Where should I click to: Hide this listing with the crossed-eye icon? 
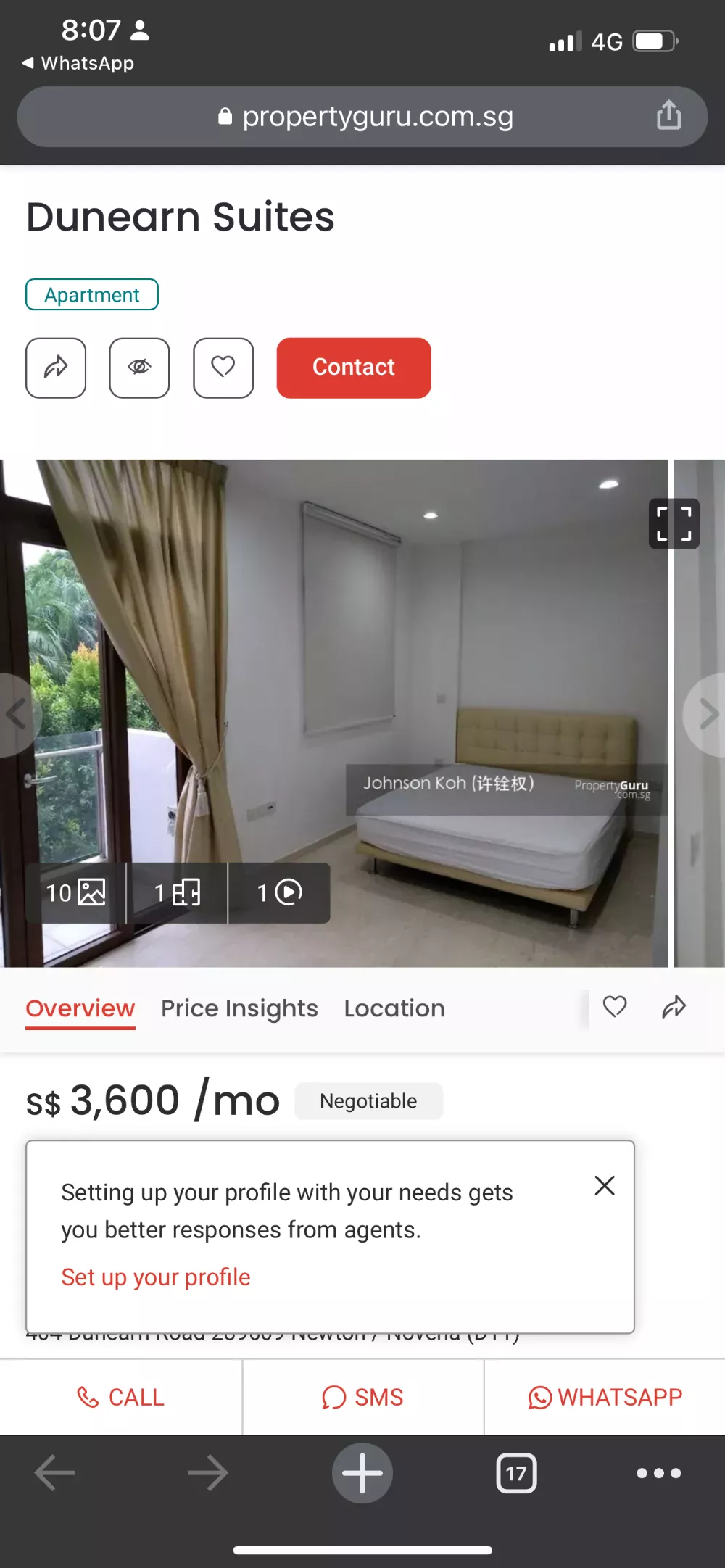point(139,368)
